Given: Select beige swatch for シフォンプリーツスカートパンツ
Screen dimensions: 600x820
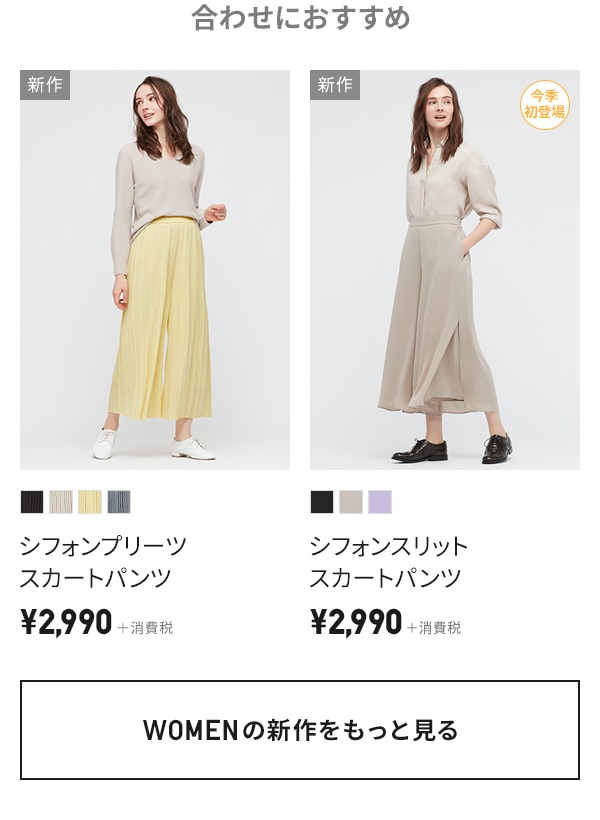Looking at the screenshot, I should tap(61, 502).
